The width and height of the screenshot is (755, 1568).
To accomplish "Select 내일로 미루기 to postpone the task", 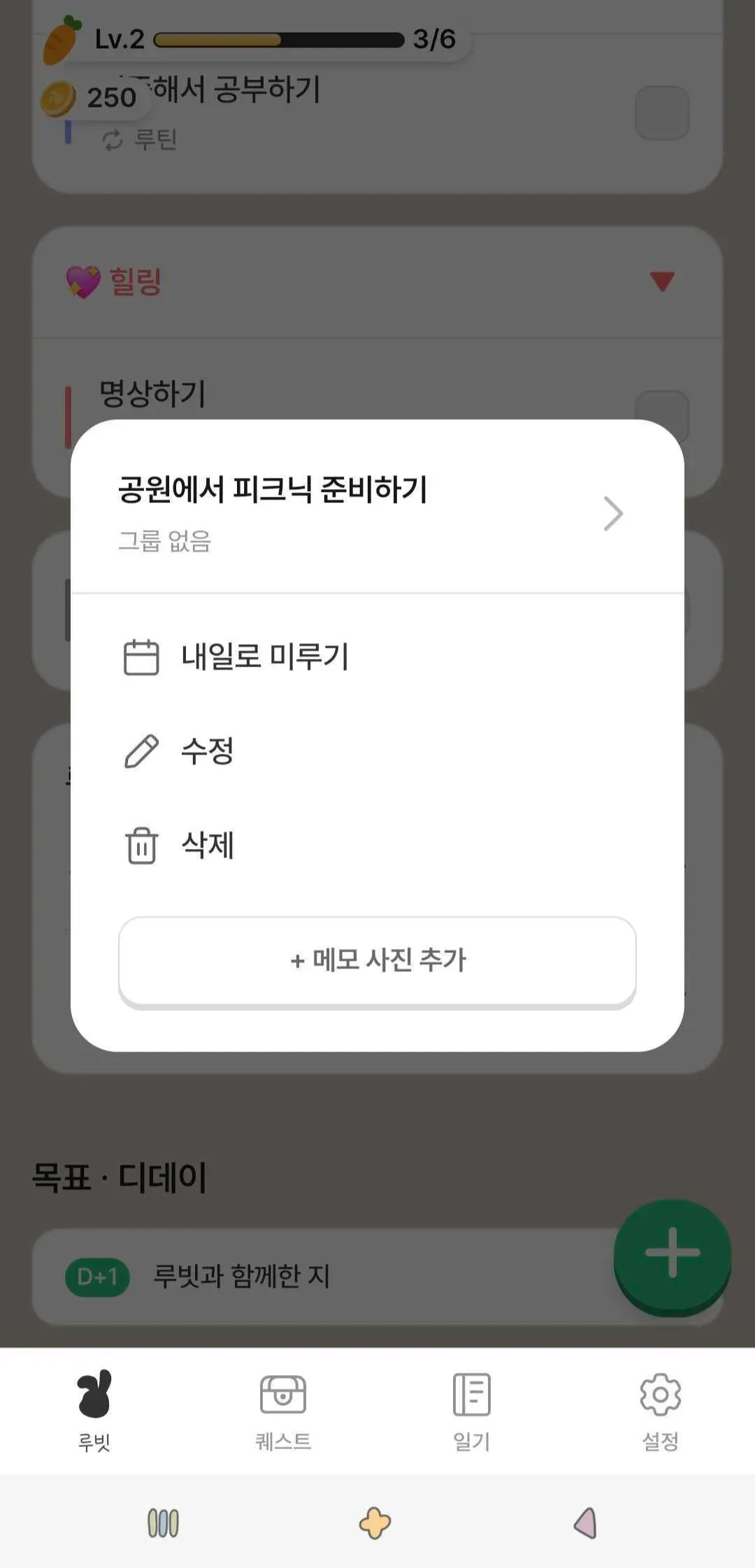I will click(x=264, y=657).
